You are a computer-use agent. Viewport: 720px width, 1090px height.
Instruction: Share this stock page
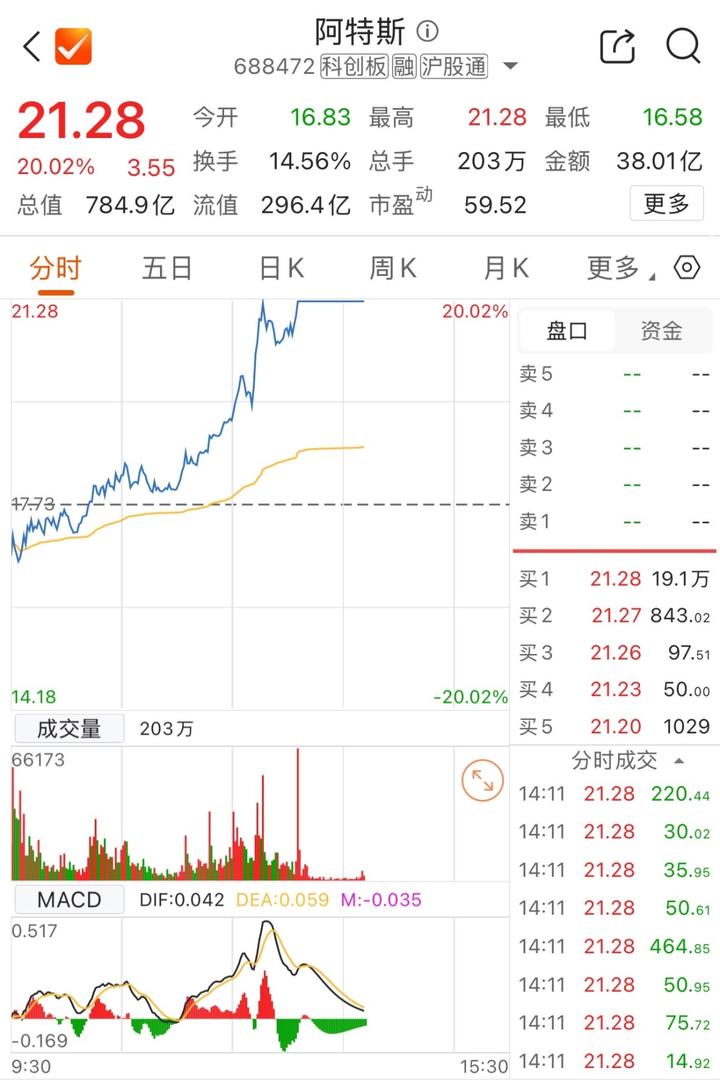point(617,46)
